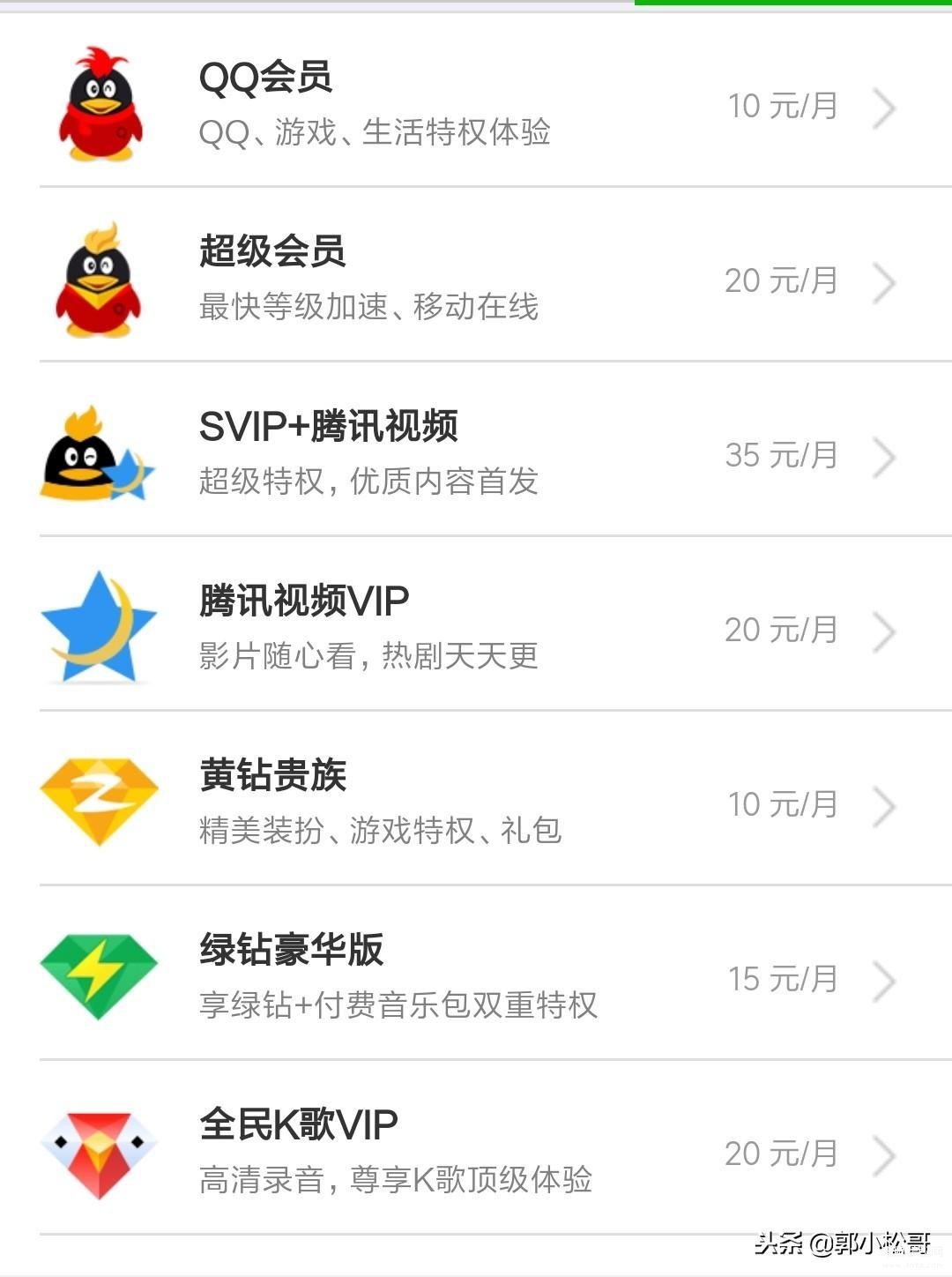The width and height of the screenshot is (952, 1277).
Task: Select the 超级会员 red penguin icon
Action: click(100, 278)
